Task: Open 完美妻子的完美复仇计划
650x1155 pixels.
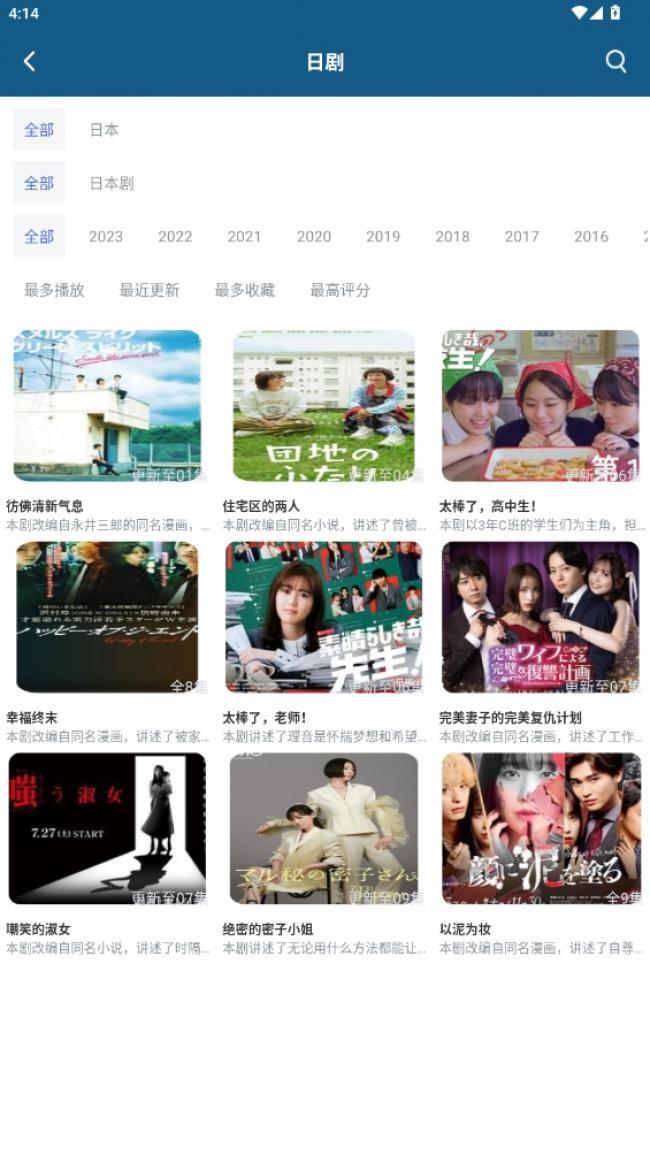Action: [540, 617]
